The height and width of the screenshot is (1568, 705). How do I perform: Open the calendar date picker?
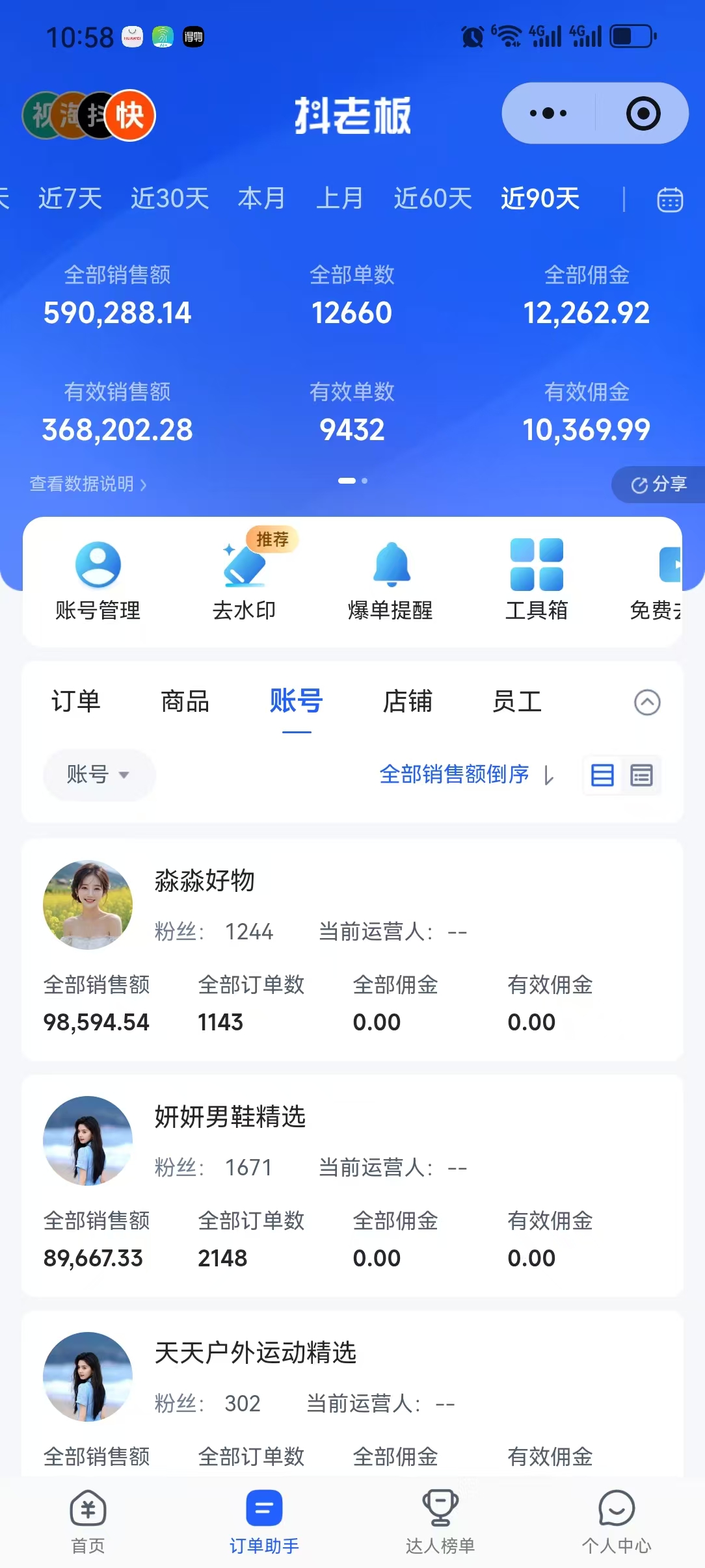pyautogui.click(x=670, y=200)
